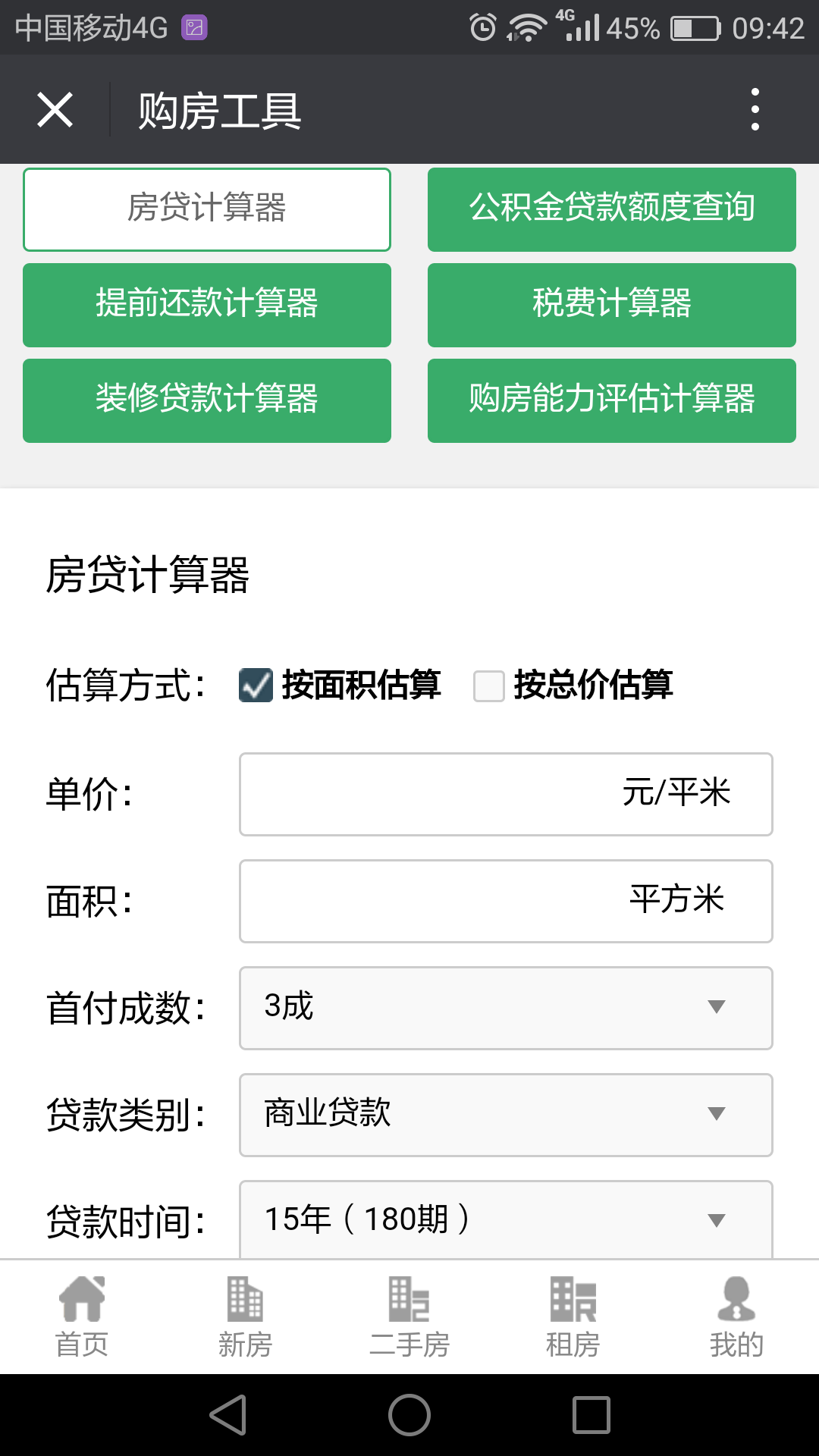The image size is (819, 1456).
Task: Open 购房能力评估计算器
Action: click(612, 400)
